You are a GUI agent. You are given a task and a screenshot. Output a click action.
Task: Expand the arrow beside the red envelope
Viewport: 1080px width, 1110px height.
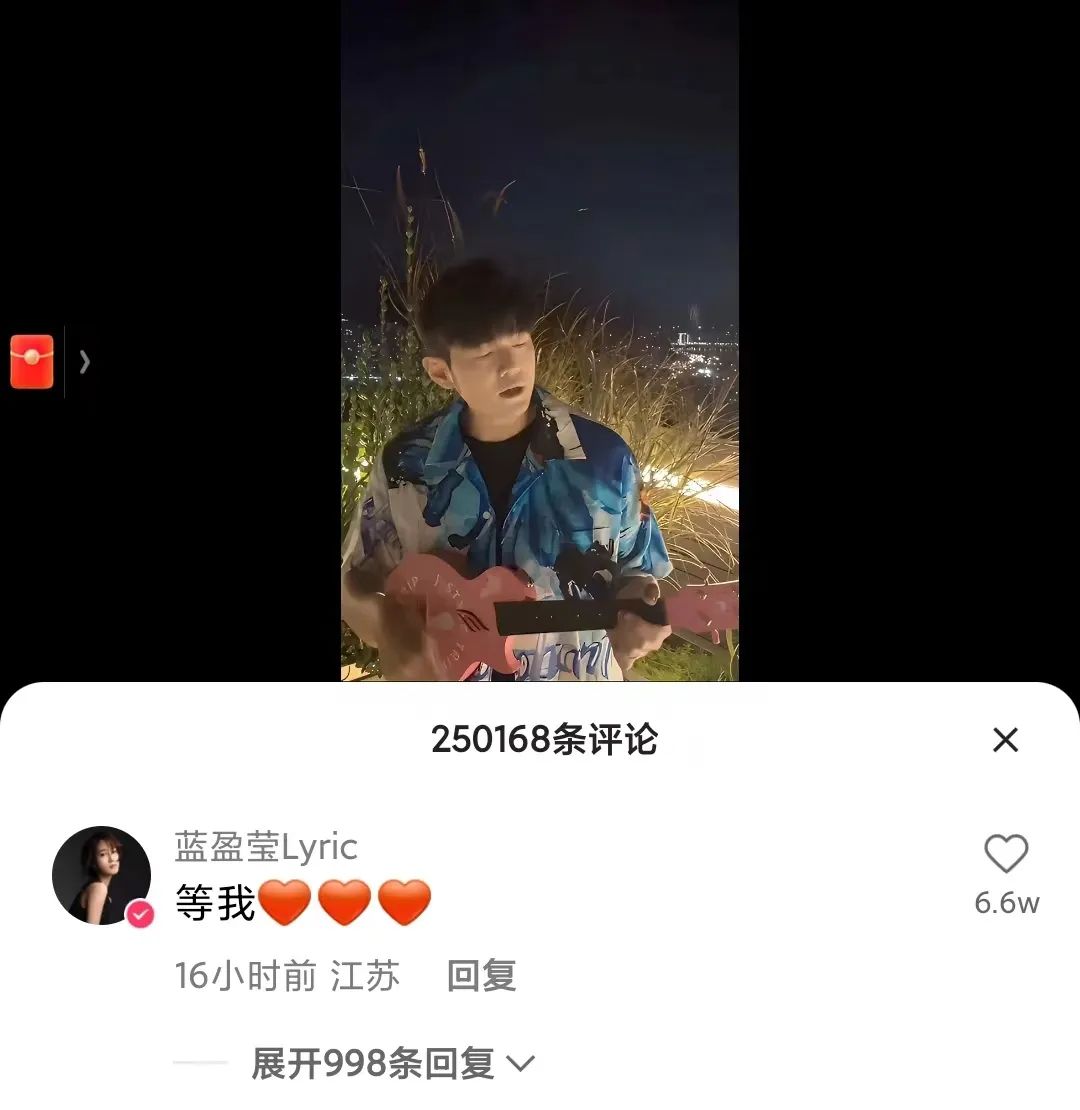click(85, 362)
